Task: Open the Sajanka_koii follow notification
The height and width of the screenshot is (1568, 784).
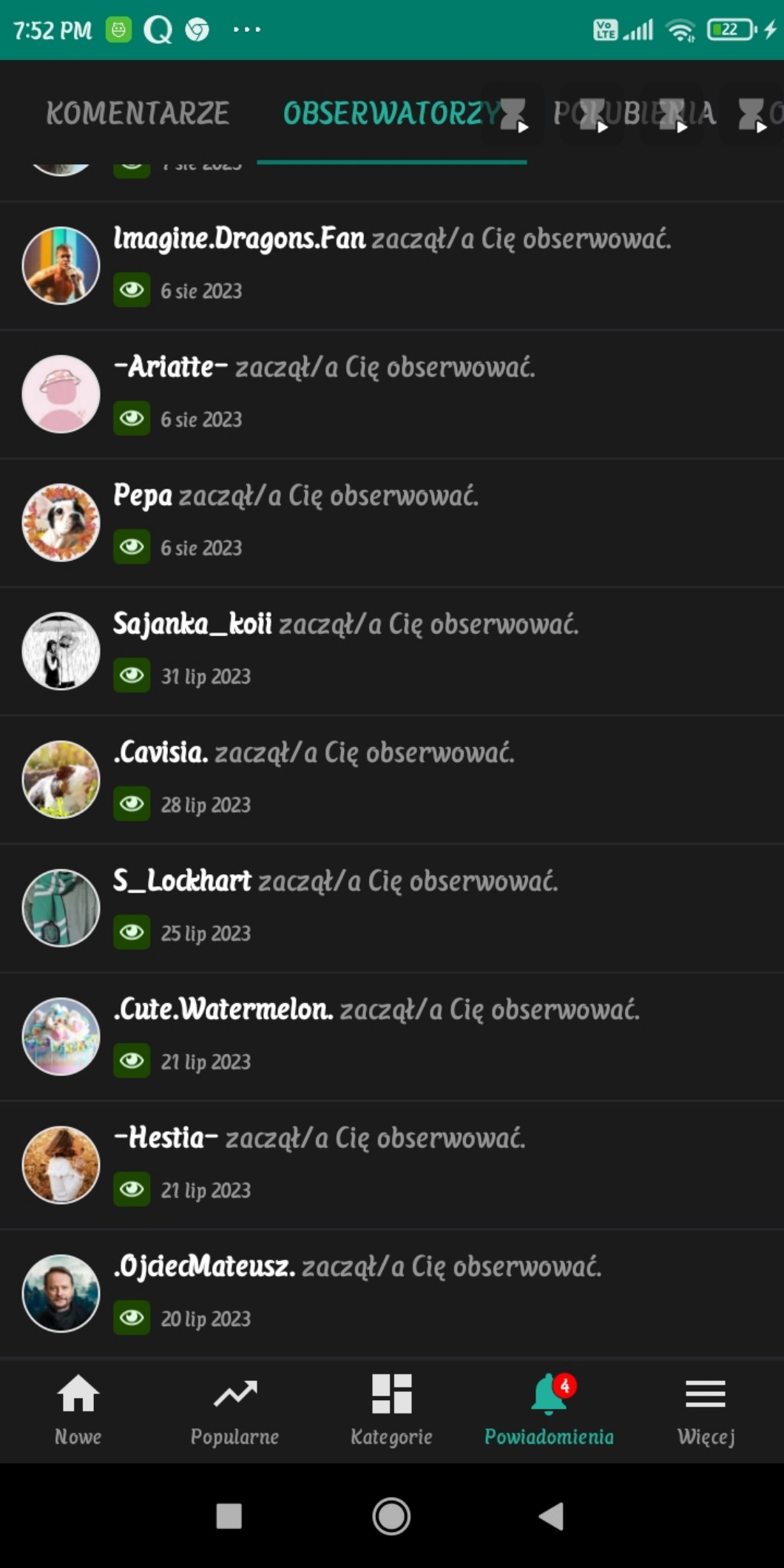Action: tap(392, 651)
